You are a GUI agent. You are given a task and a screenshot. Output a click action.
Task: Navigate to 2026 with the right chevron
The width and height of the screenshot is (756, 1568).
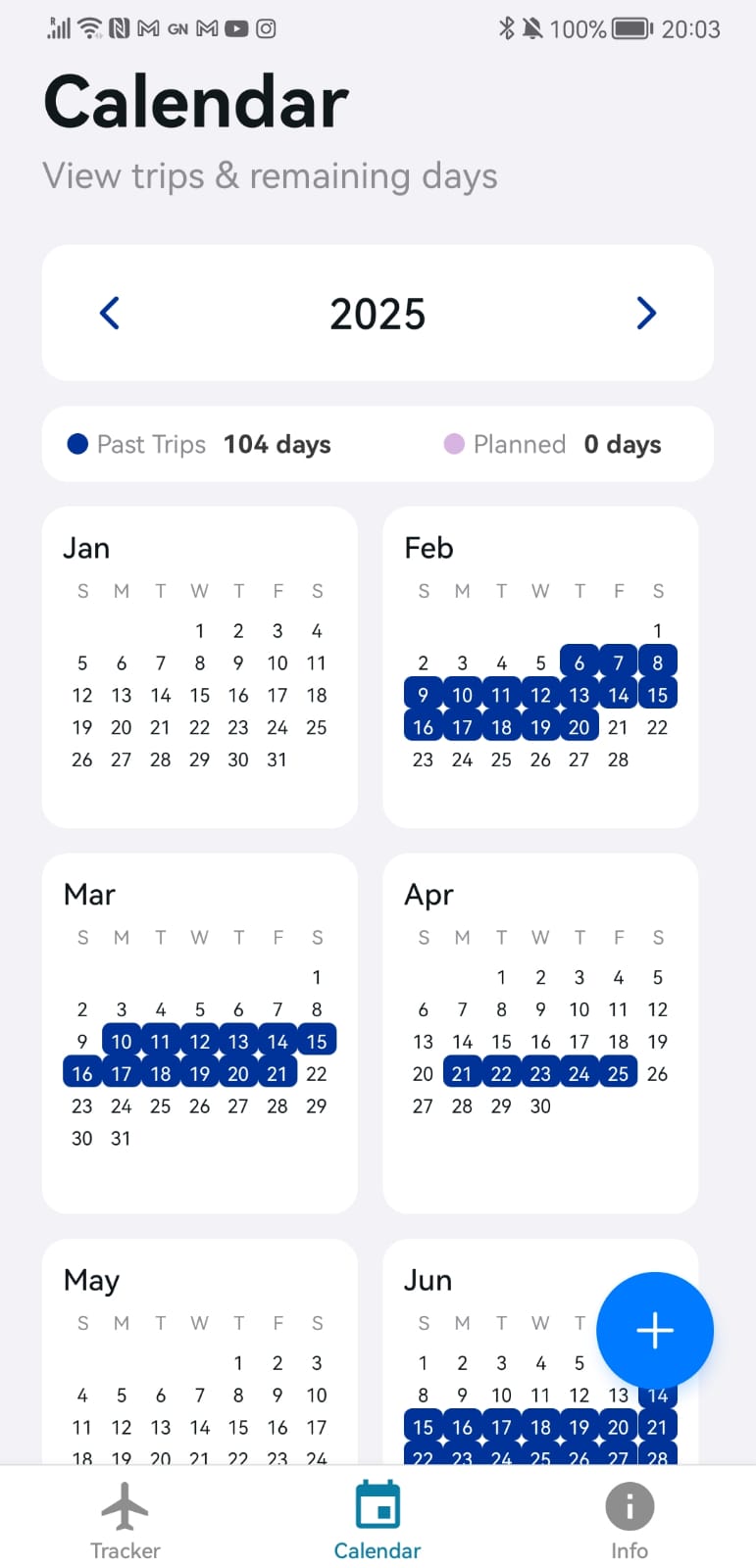(x=646, y=313)
